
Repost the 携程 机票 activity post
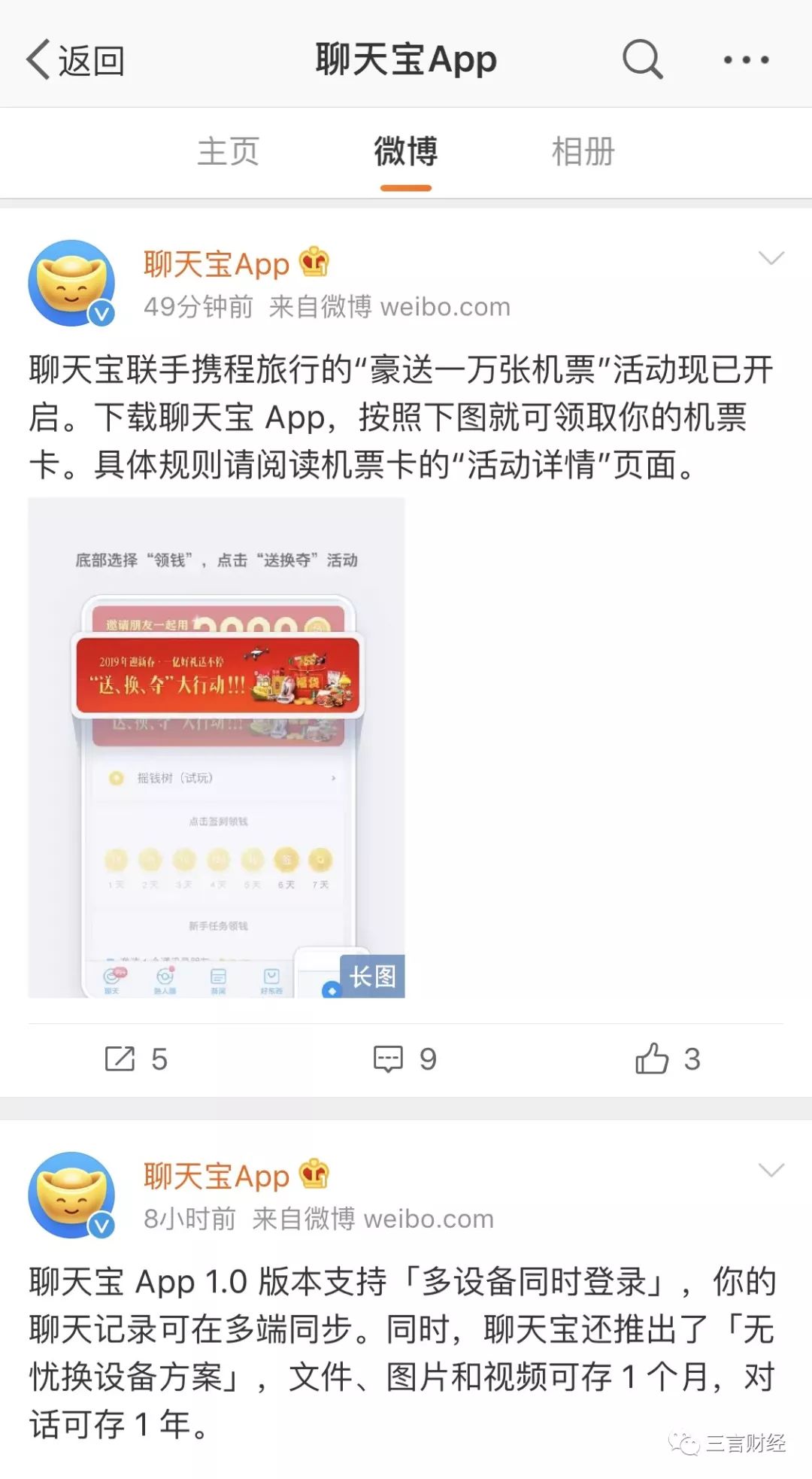[x=135, y=1058]
